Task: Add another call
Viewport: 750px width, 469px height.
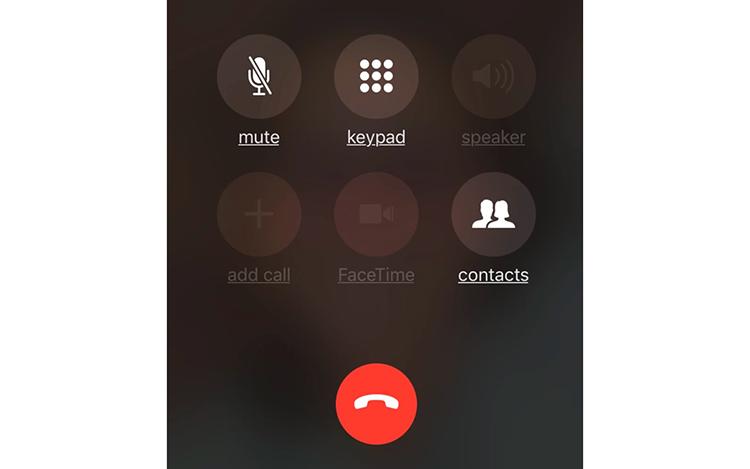Action: (x=259, y=214)
